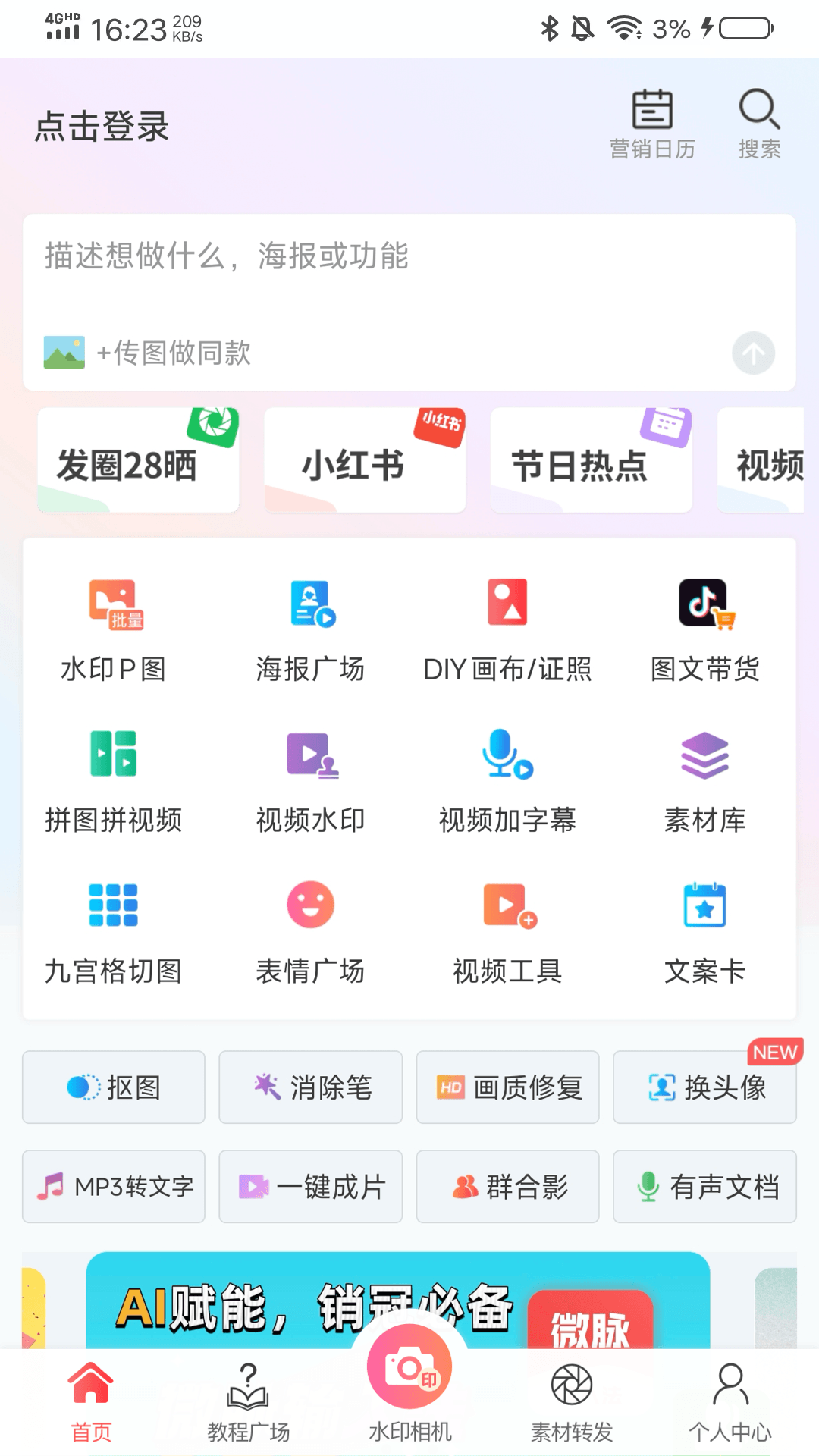
Task: Switch to the 教程广场 tab
Action: click(249, 1402)
